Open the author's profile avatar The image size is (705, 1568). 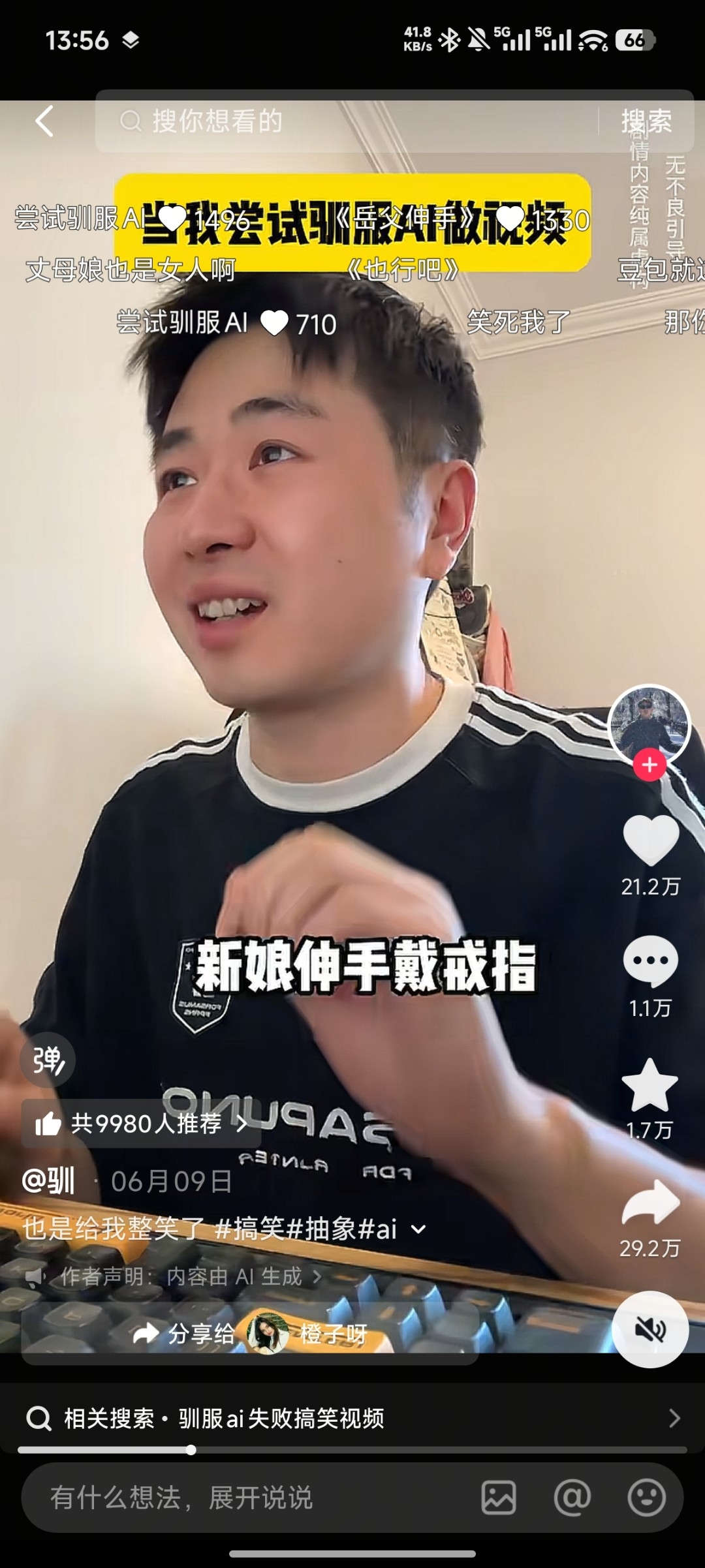(x=649, y=724)
